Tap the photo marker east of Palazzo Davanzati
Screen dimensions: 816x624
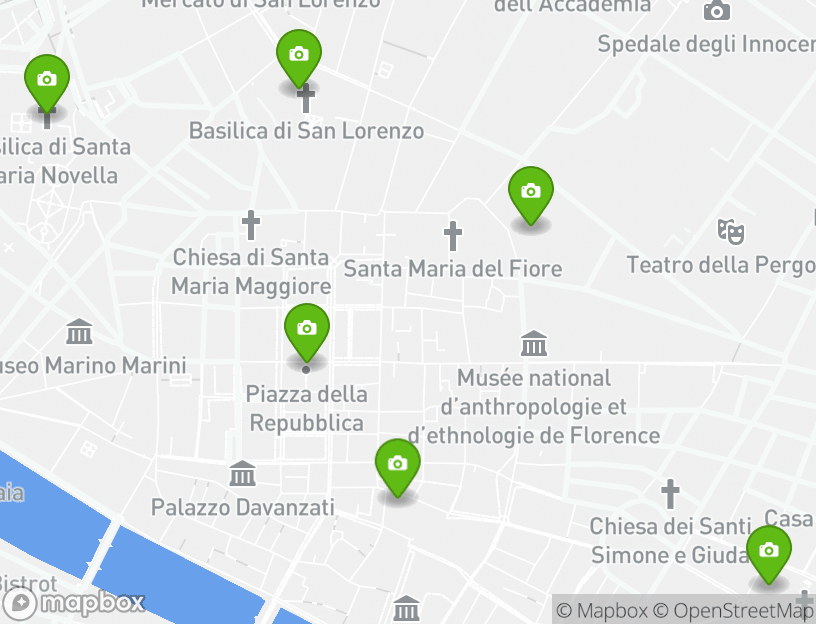point(397,465)
